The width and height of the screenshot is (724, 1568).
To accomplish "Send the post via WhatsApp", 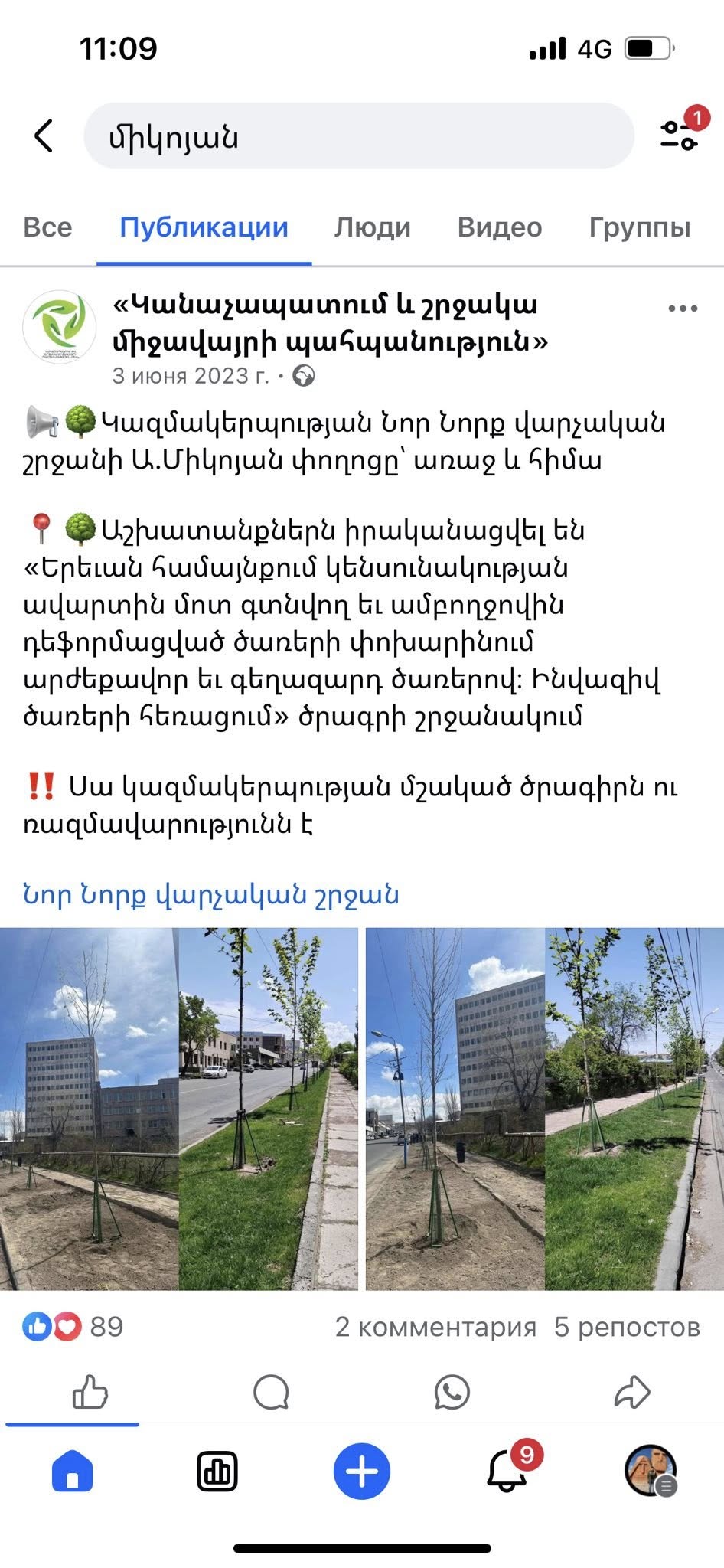I will pyautogui.click(x=452, y=1391).
